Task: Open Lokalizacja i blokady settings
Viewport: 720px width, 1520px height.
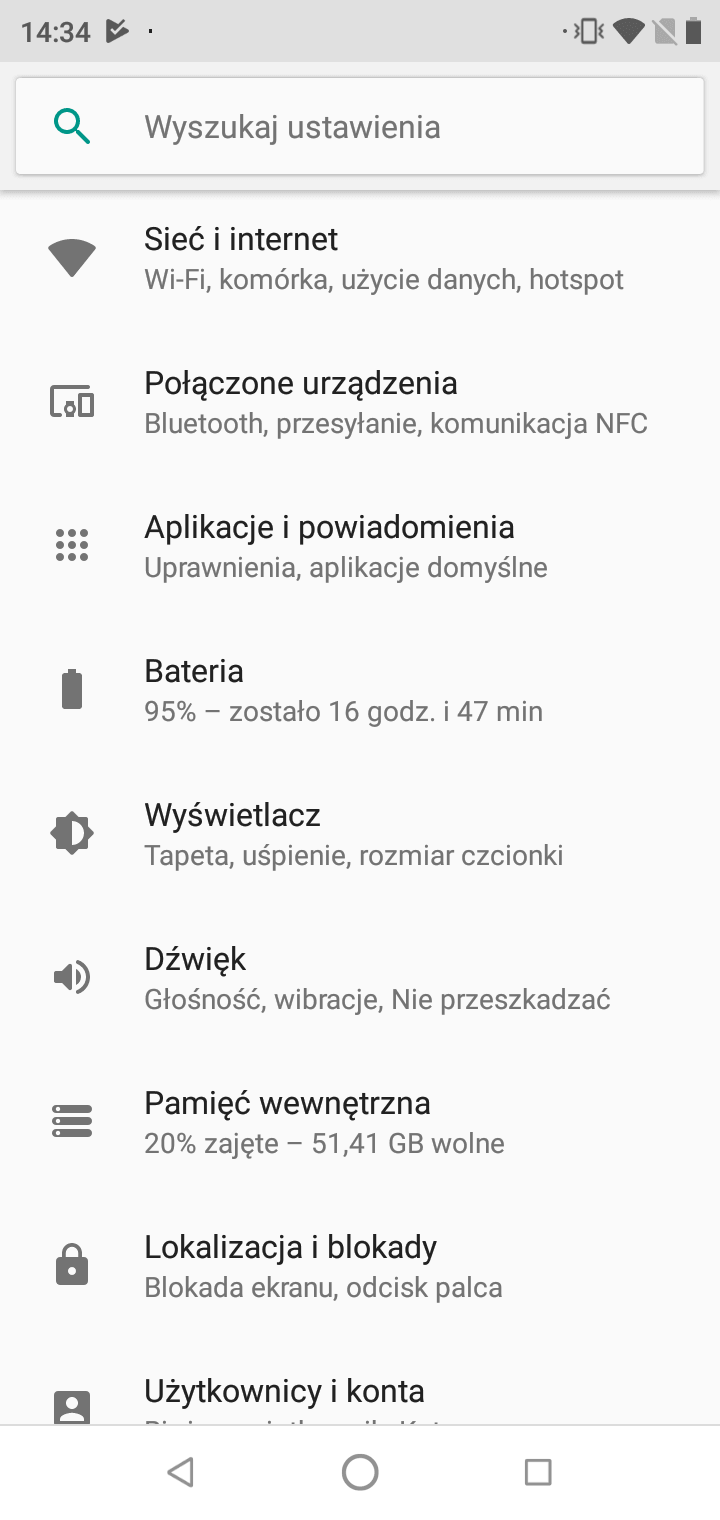Action: pos(360,1267)
